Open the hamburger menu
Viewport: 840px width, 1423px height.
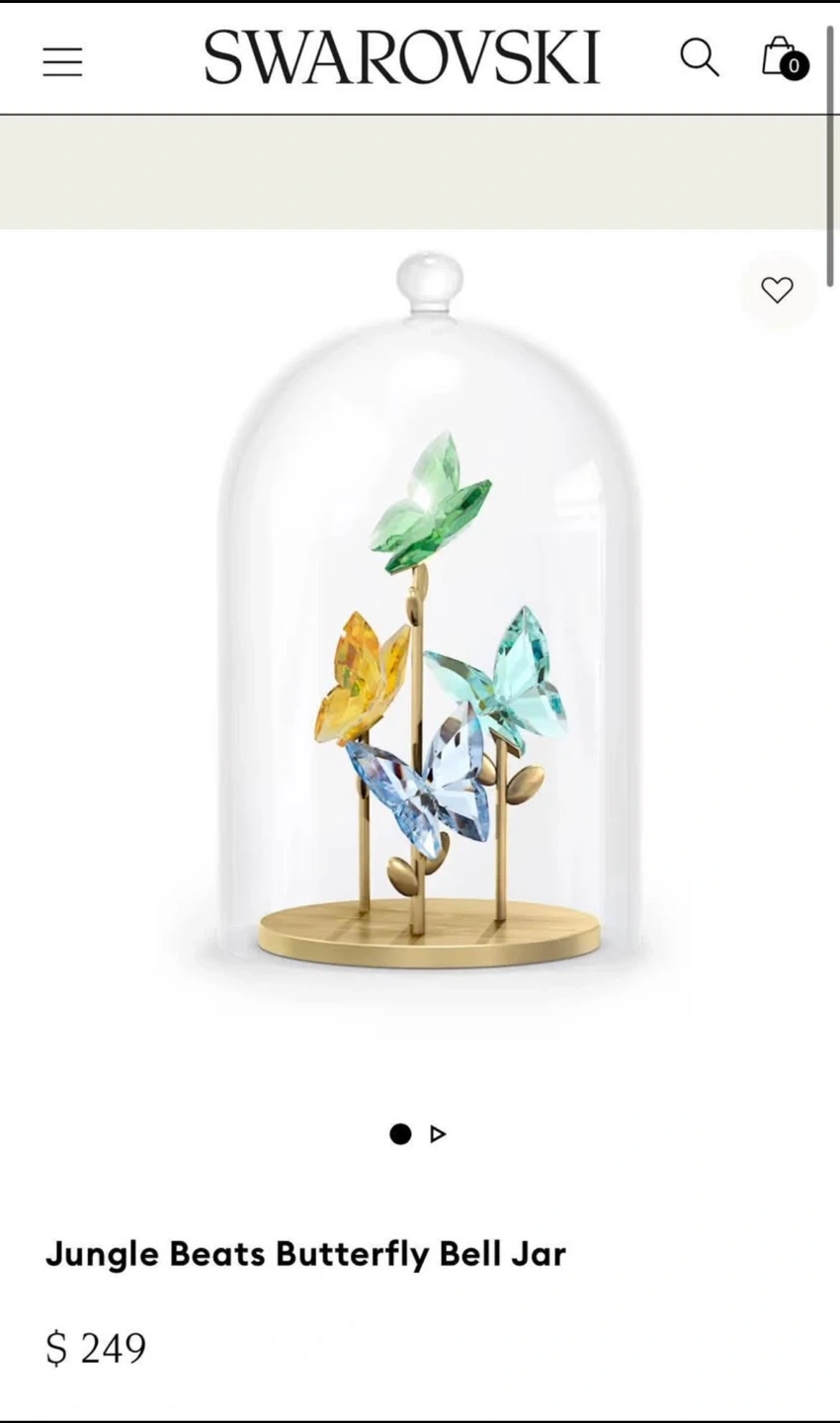tap(62, 61)
